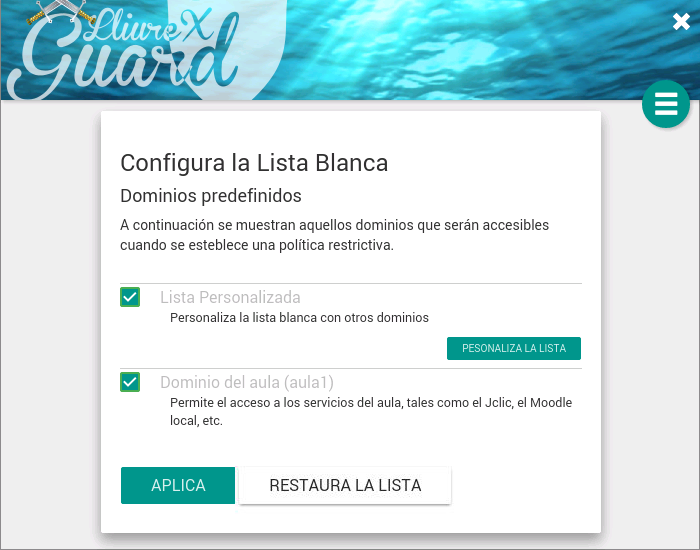The height and width of the screenshot is (550, 700).
Task: Open the hamburger menu button
Action: click(666, 104)
